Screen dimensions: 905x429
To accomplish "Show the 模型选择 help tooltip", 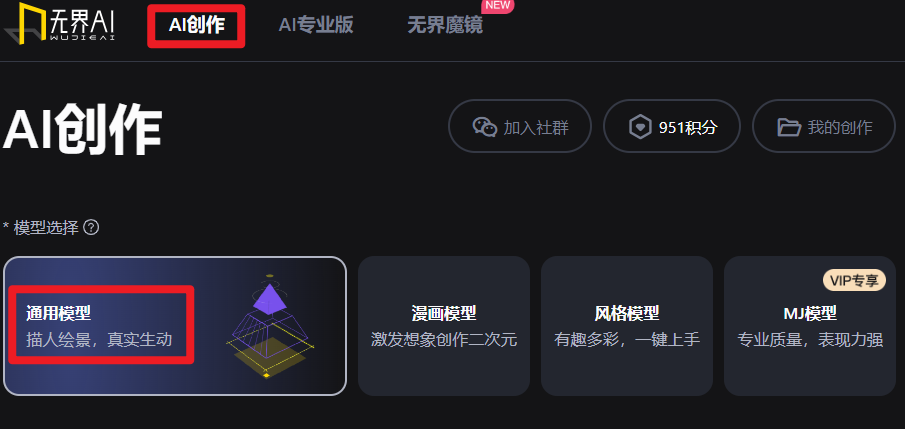I will tap(91, 227).
